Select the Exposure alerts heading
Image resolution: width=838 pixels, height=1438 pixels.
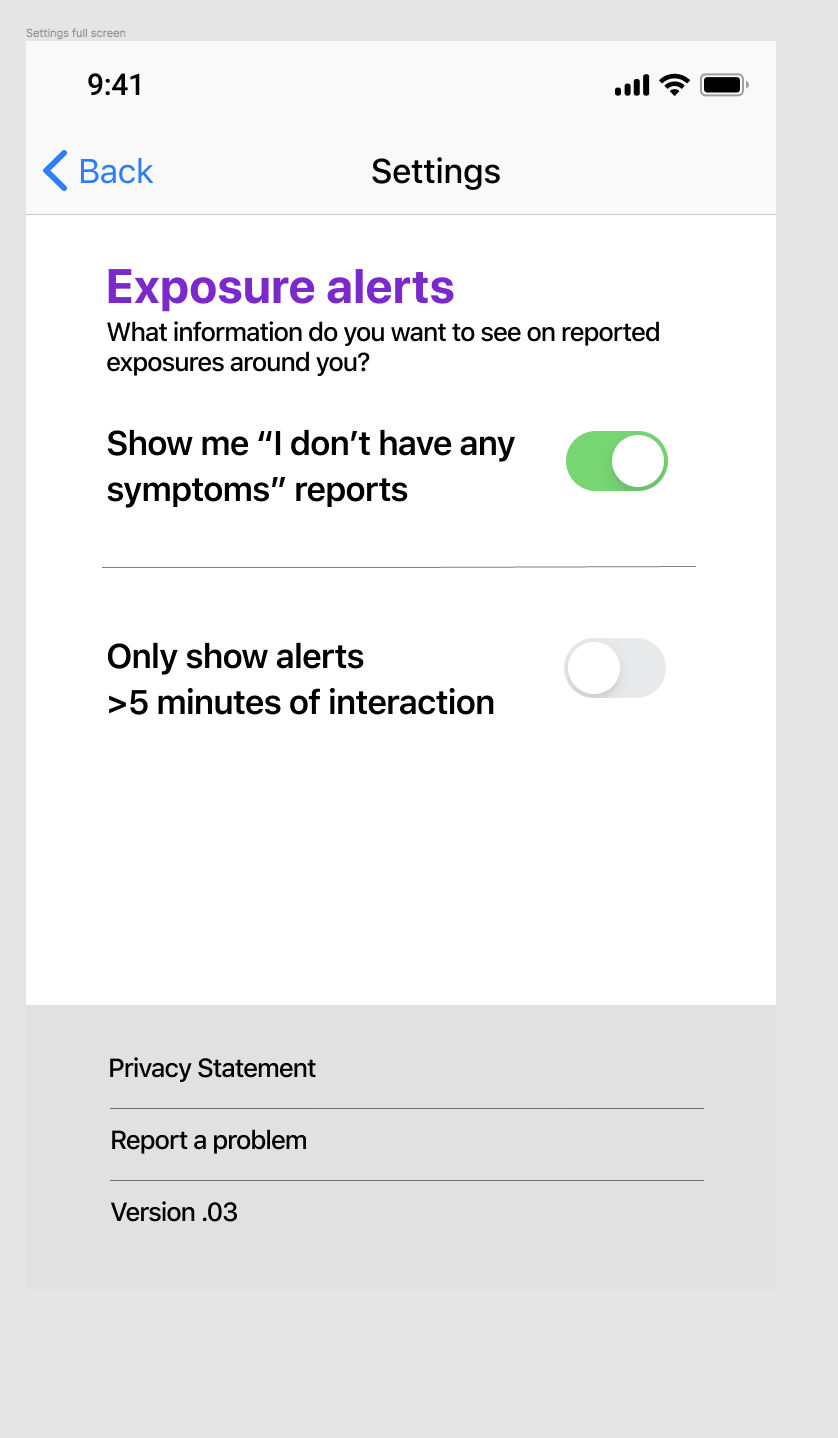click(280, 287)
